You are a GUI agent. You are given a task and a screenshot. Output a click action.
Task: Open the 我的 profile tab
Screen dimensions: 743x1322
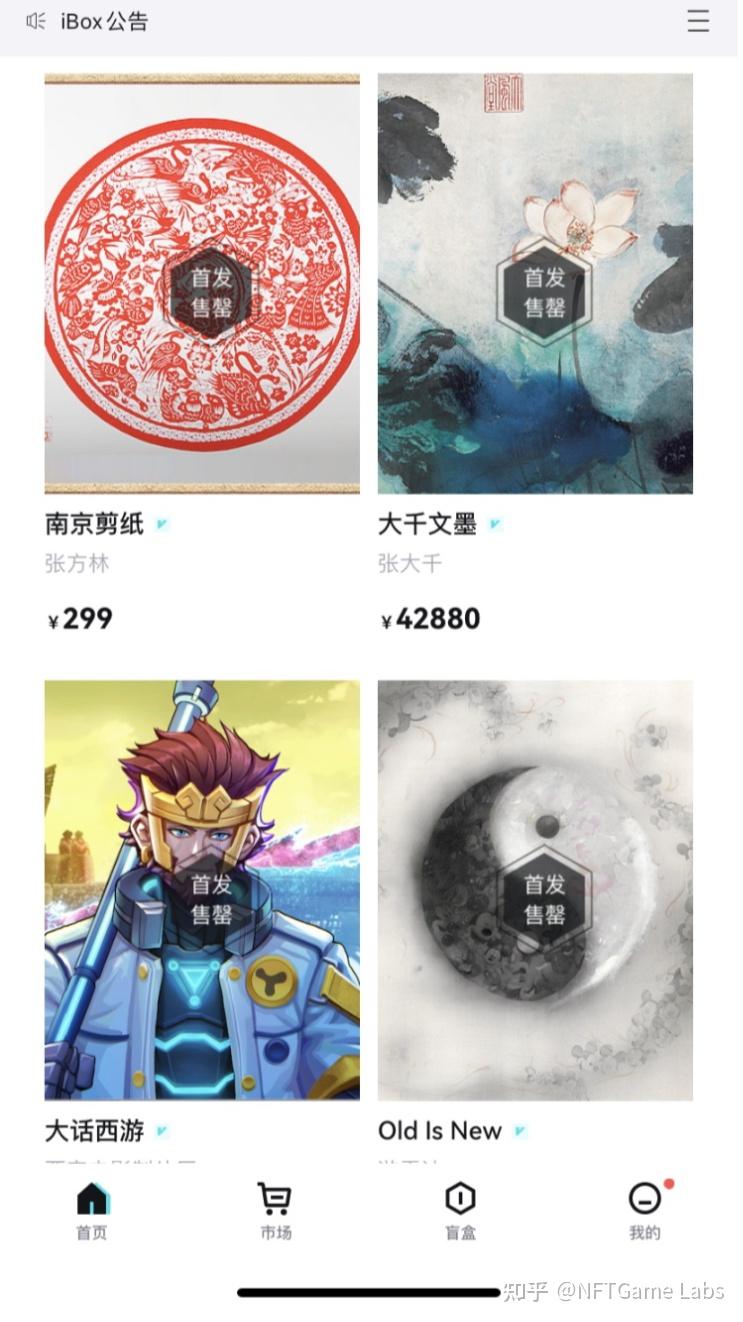coord(645,1211)
